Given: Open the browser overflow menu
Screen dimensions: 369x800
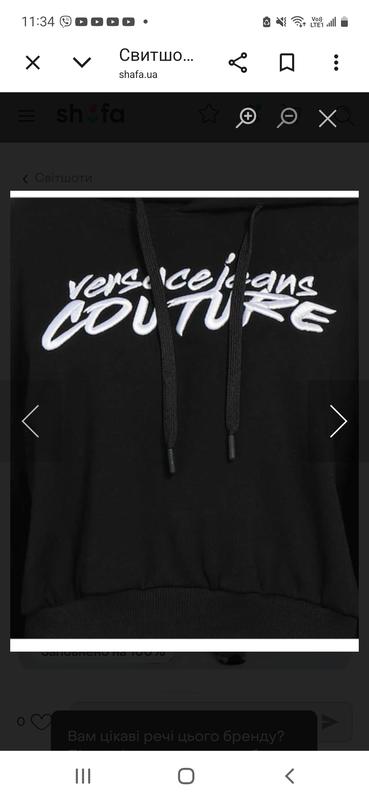Looking at the screenshot, I should [x=336, y=63].
